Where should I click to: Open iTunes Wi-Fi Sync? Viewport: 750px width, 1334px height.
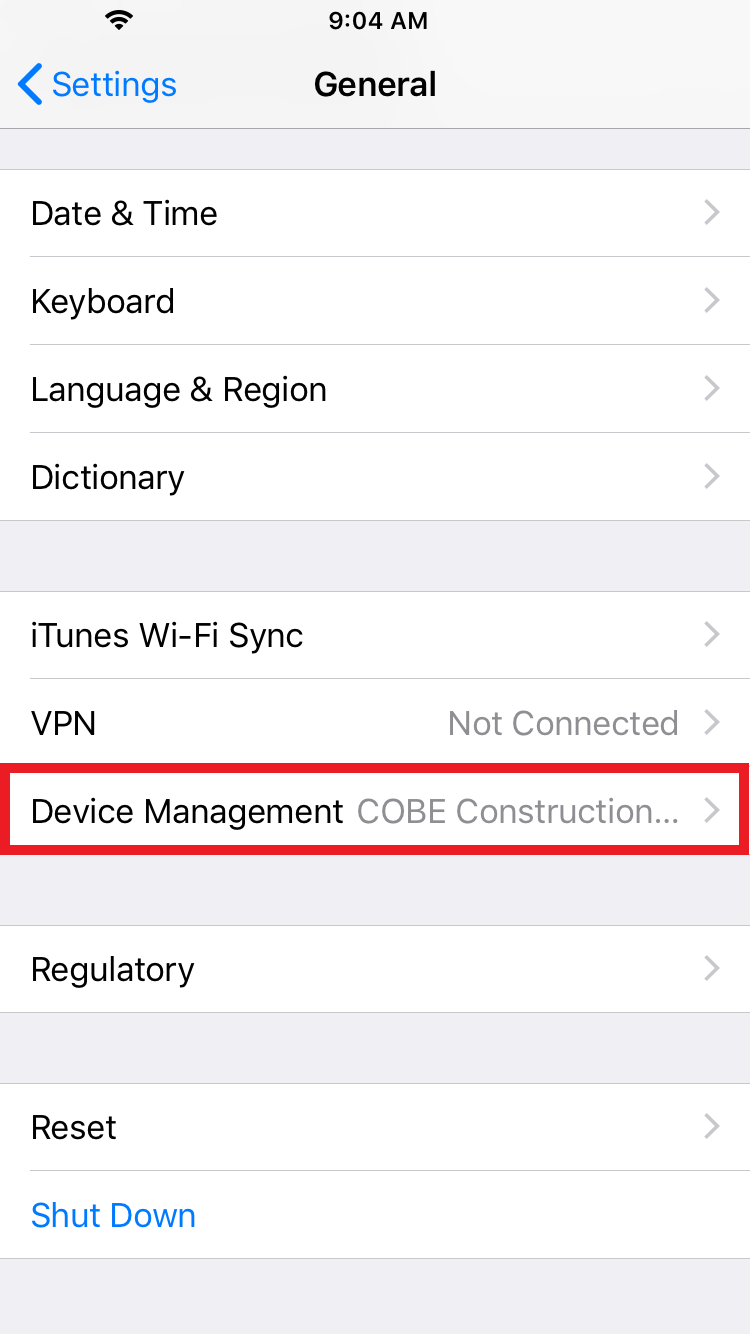[x=375, y=635]
